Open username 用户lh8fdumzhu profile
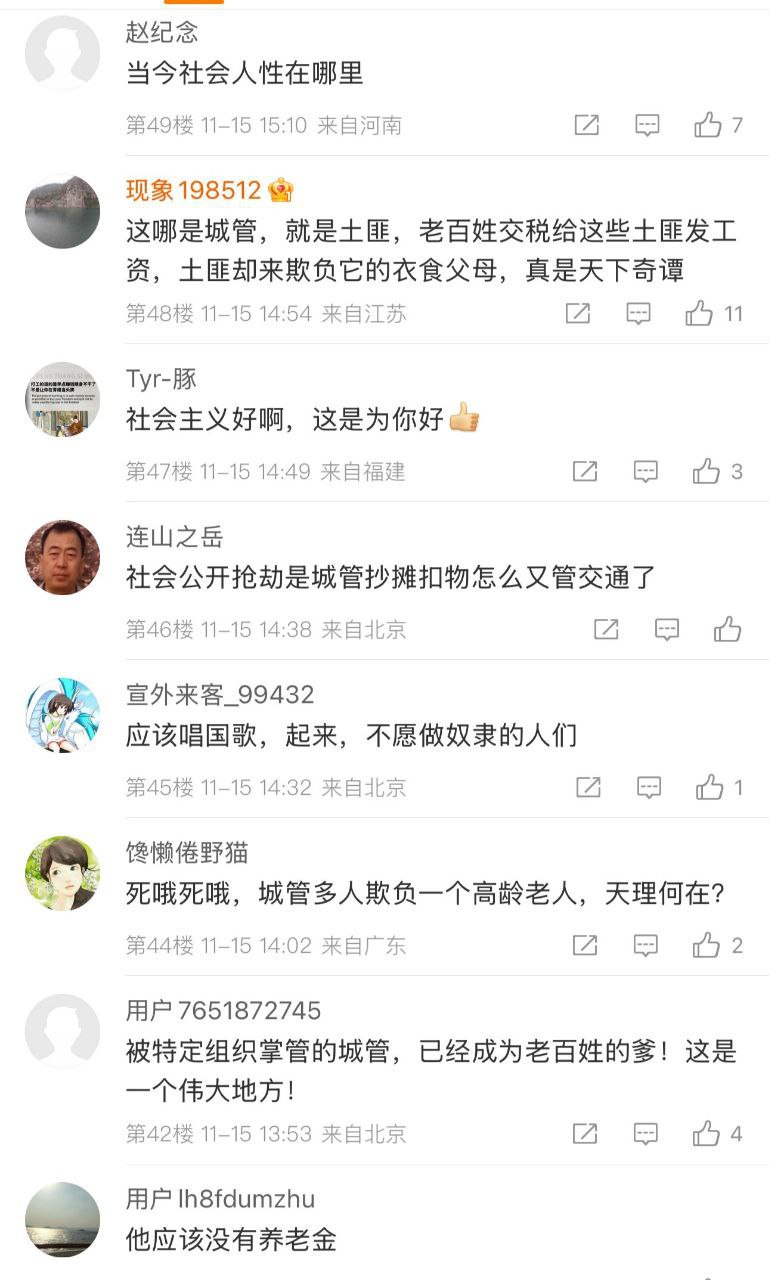 pyautogui.click(x=220, y=1198)
